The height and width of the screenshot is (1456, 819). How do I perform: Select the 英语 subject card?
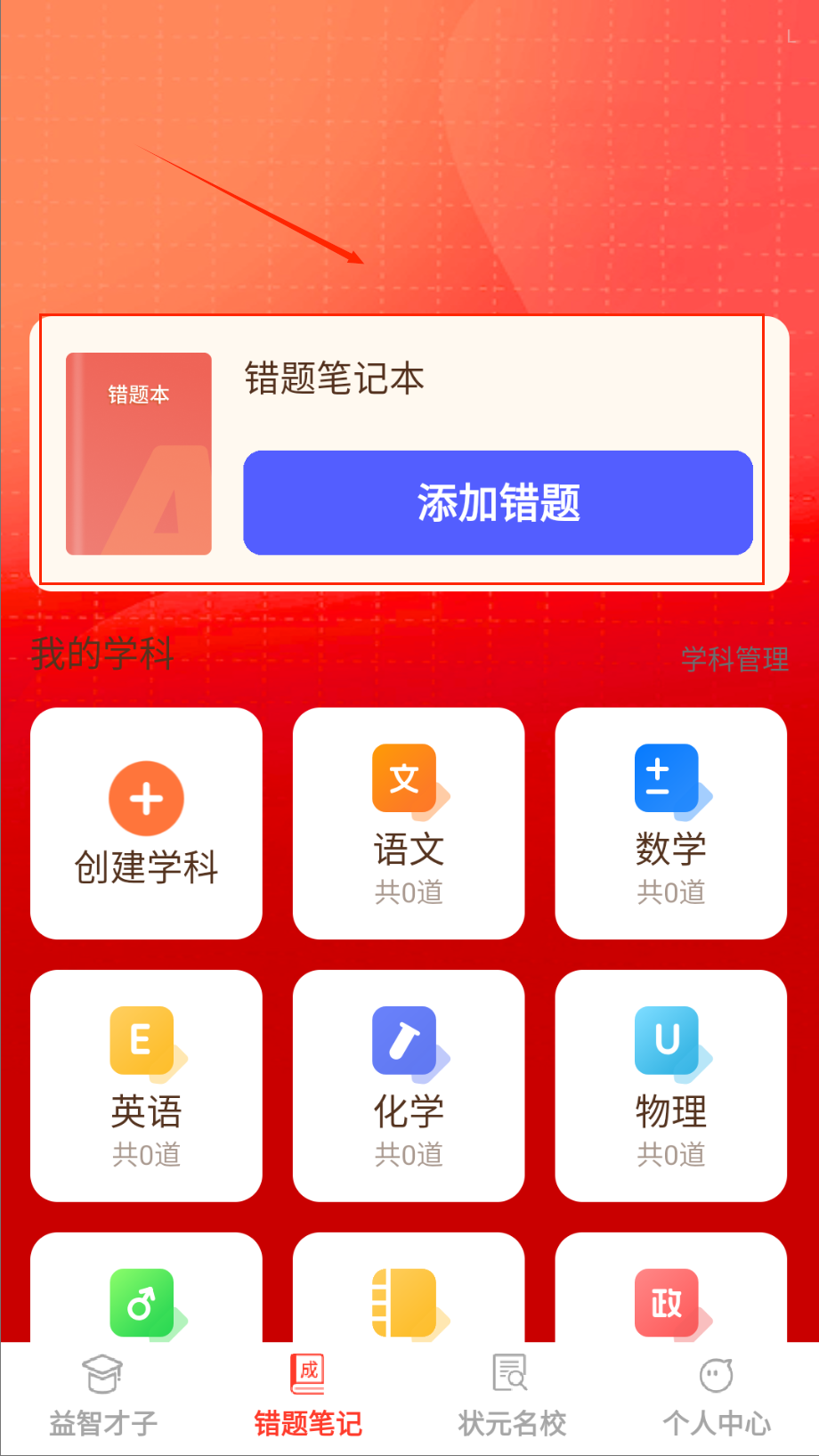(x=146, y=1085)
